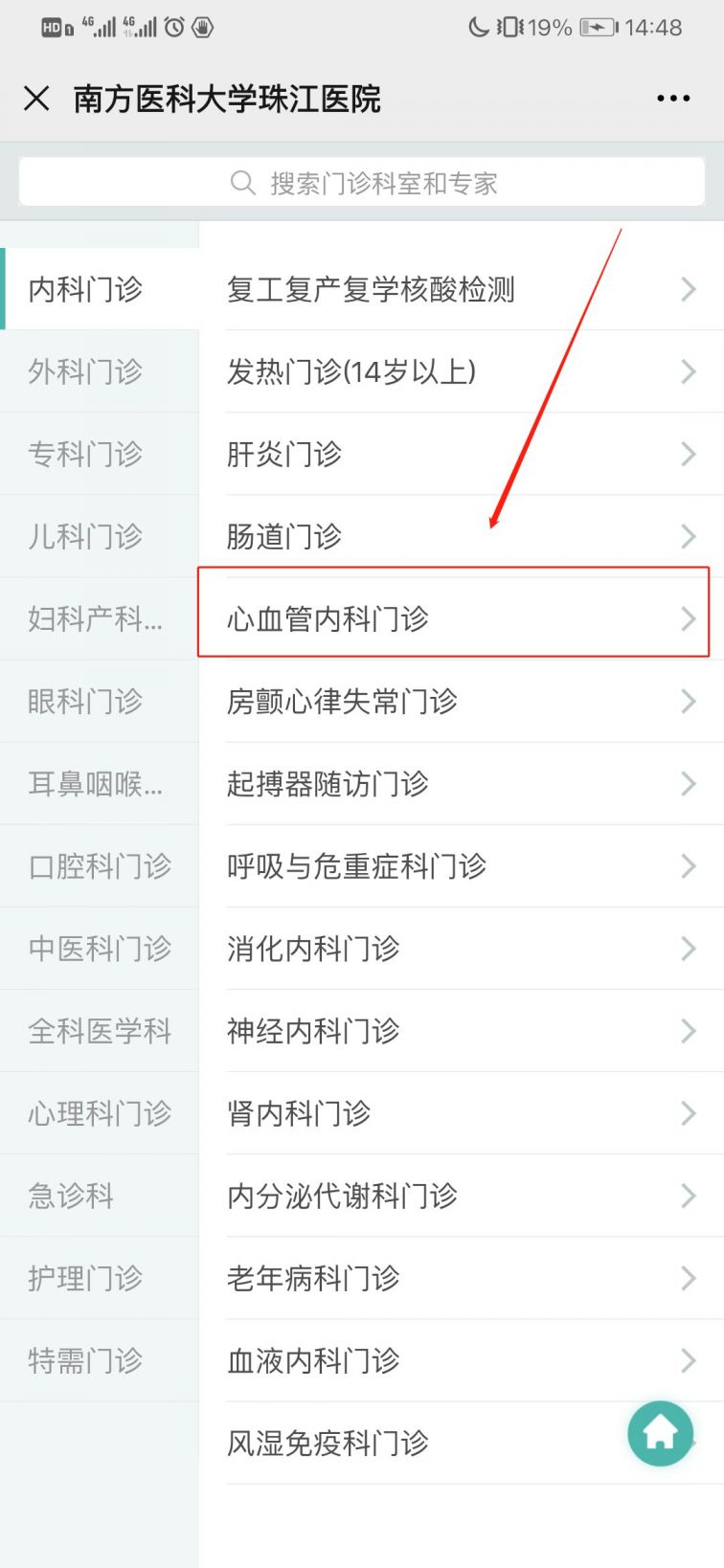Select the 专科门诊 category
Viewport: 724px width, 1568px height.
point(86,454)
